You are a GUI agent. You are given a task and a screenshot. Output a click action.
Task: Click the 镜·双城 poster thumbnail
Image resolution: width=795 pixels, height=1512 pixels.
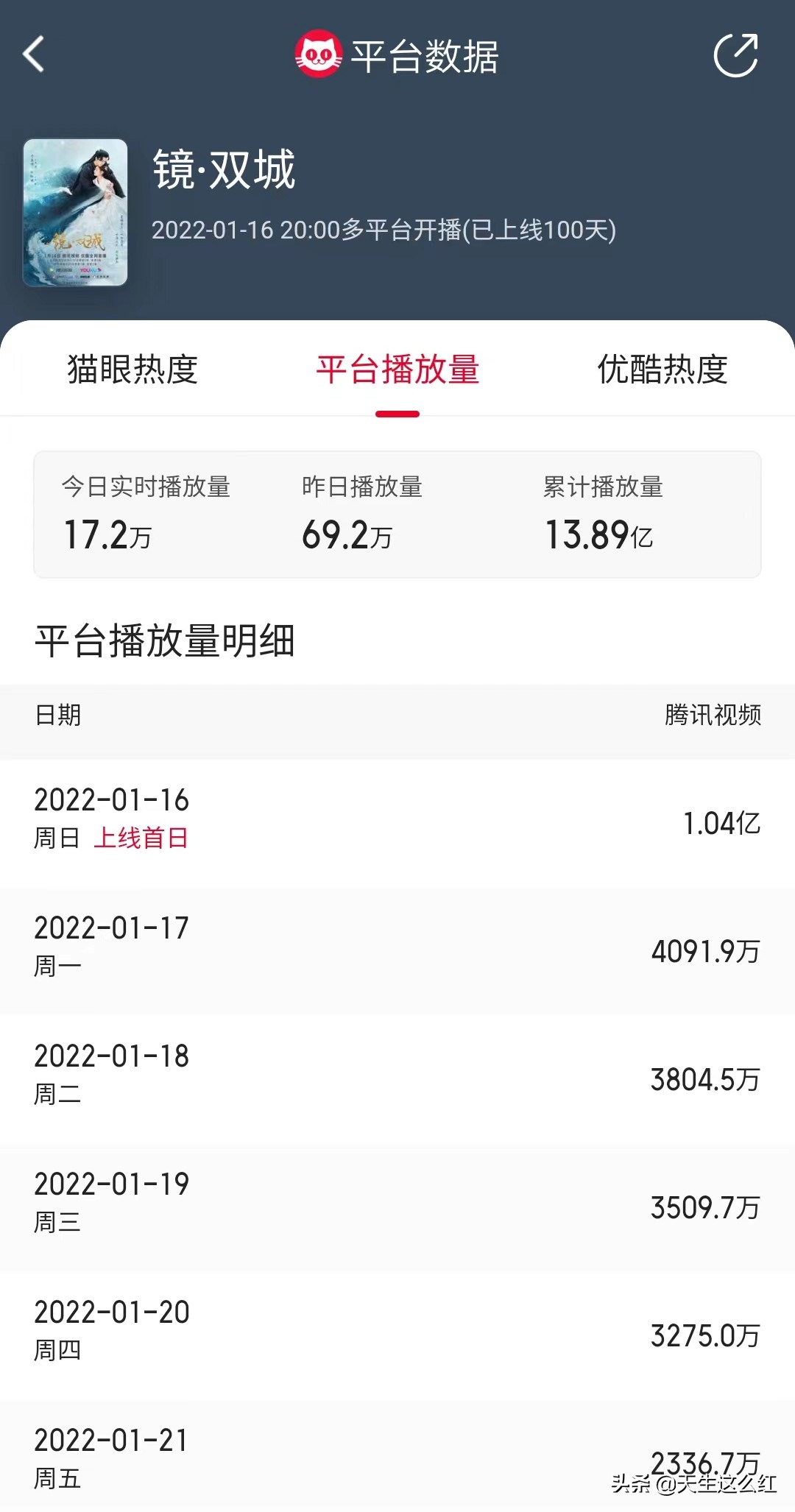(x=76, y=210)
